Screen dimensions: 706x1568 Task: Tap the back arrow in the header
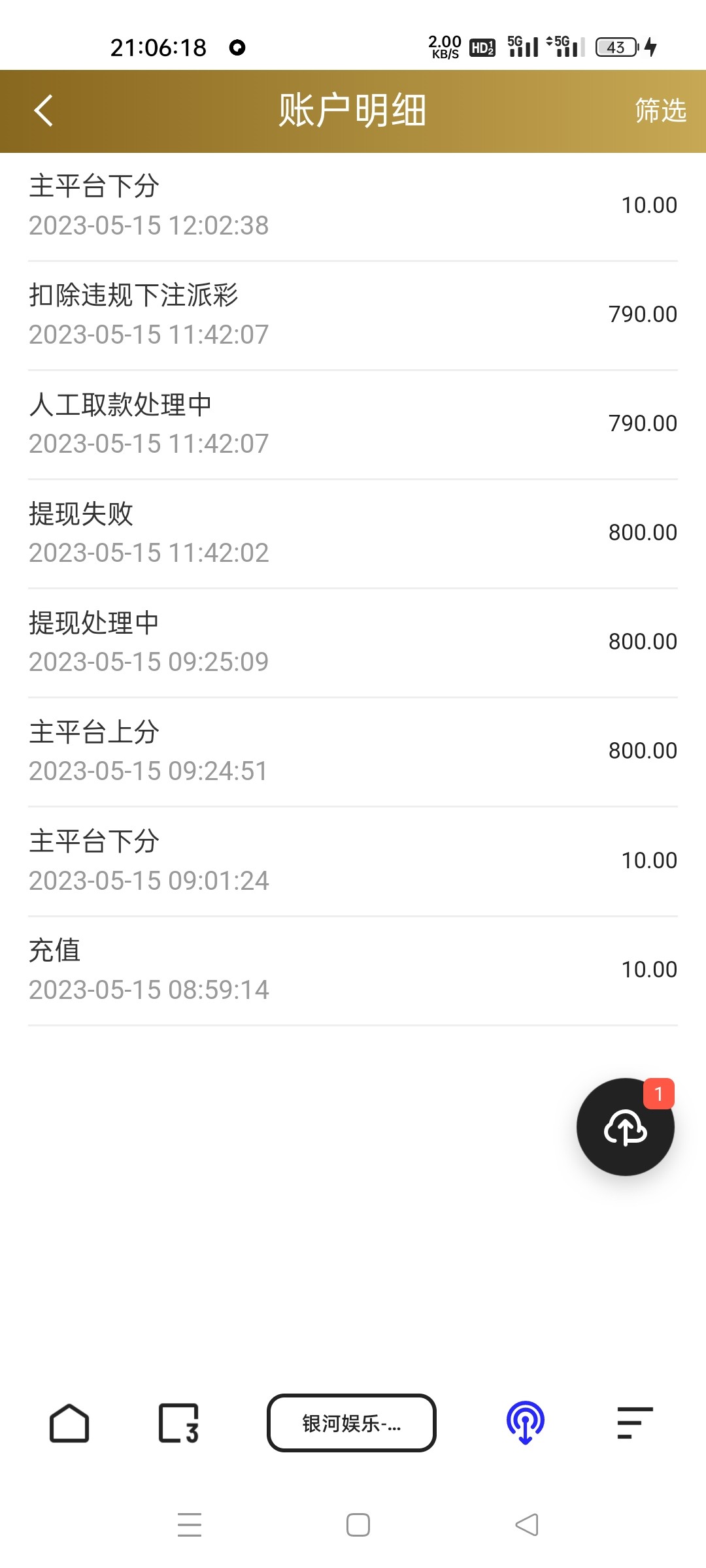coord(43,111)
